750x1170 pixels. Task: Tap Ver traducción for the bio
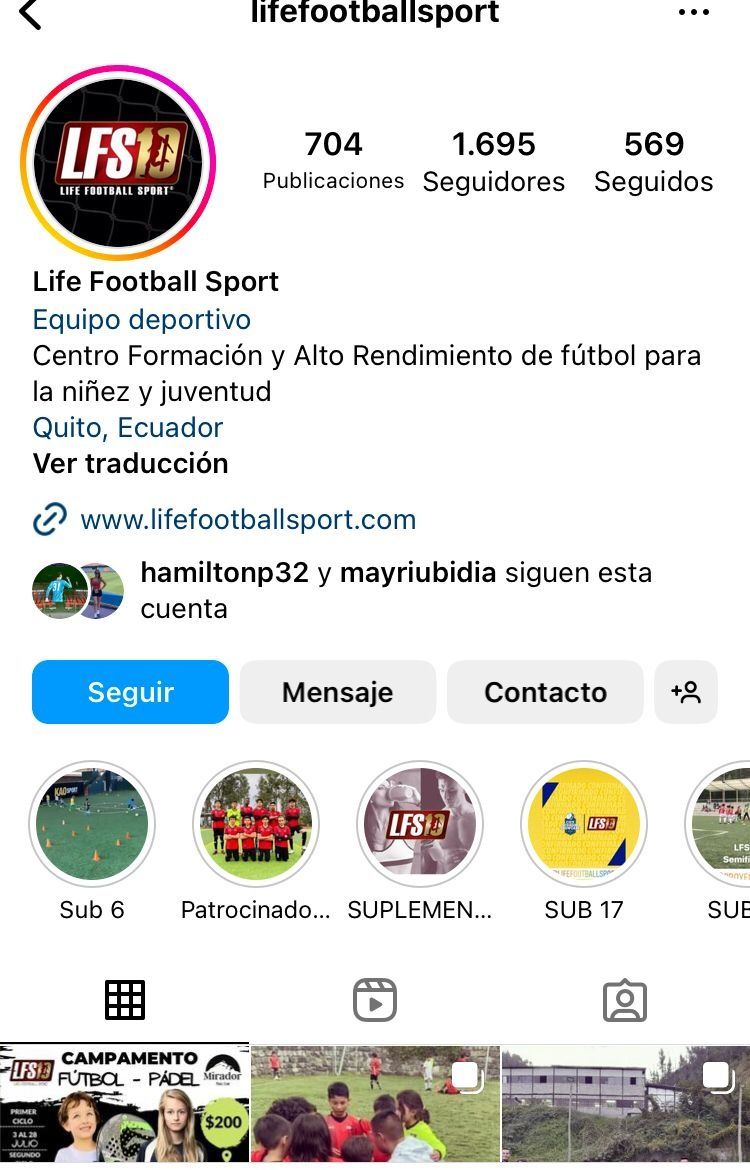(131, 464)
